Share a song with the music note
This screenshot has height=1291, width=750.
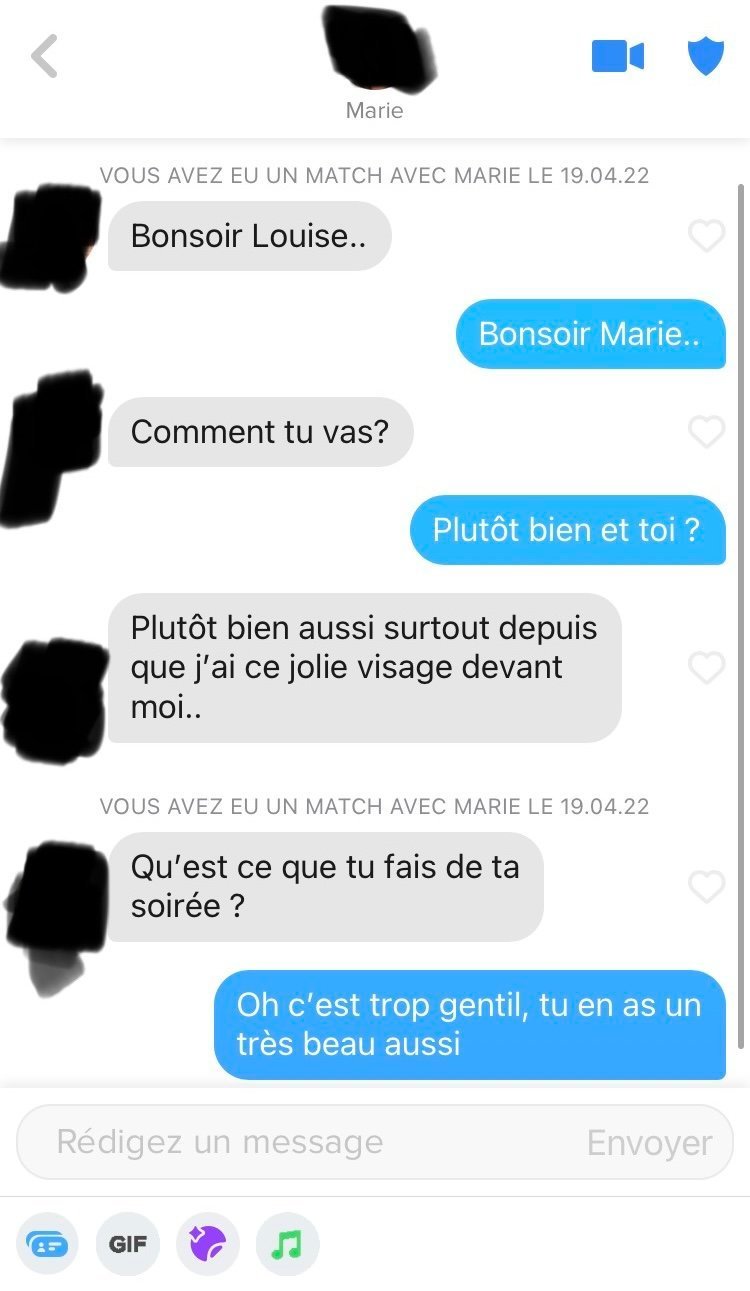point(287,1244)
